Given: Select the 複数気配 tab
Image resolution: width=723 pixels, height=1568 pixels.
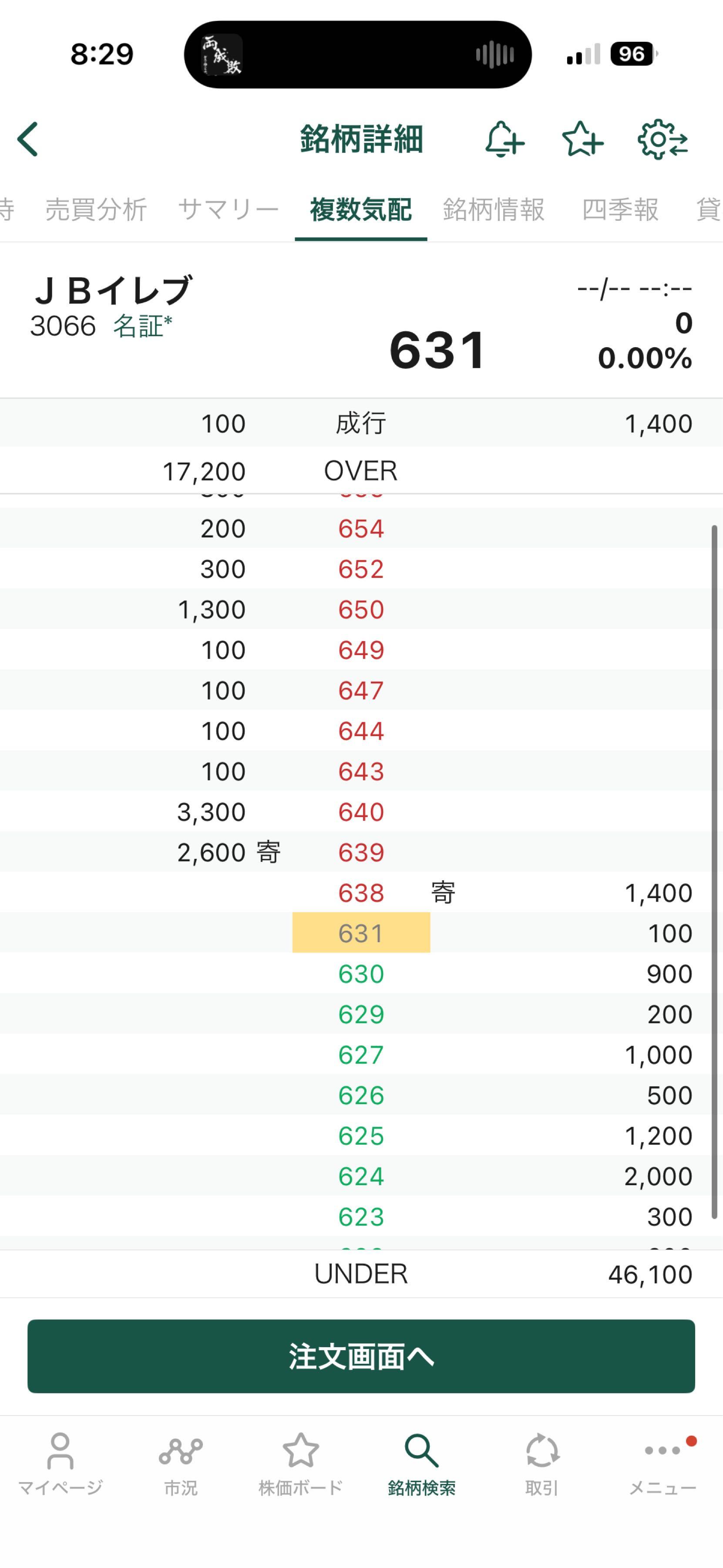Looking at the screenshot, I should [360, 210].
